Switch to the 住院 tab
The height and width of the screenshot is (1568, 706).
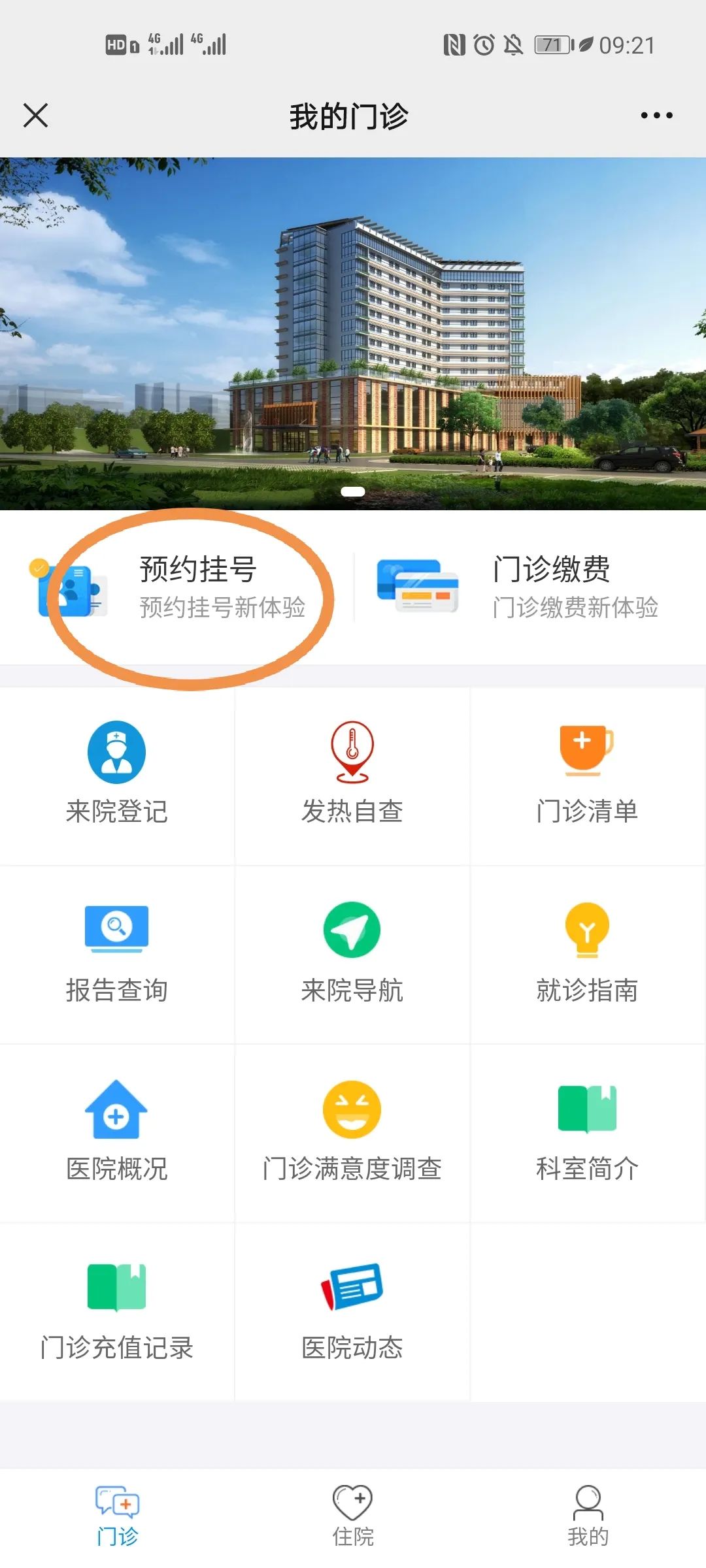(x=353, y=1516)
